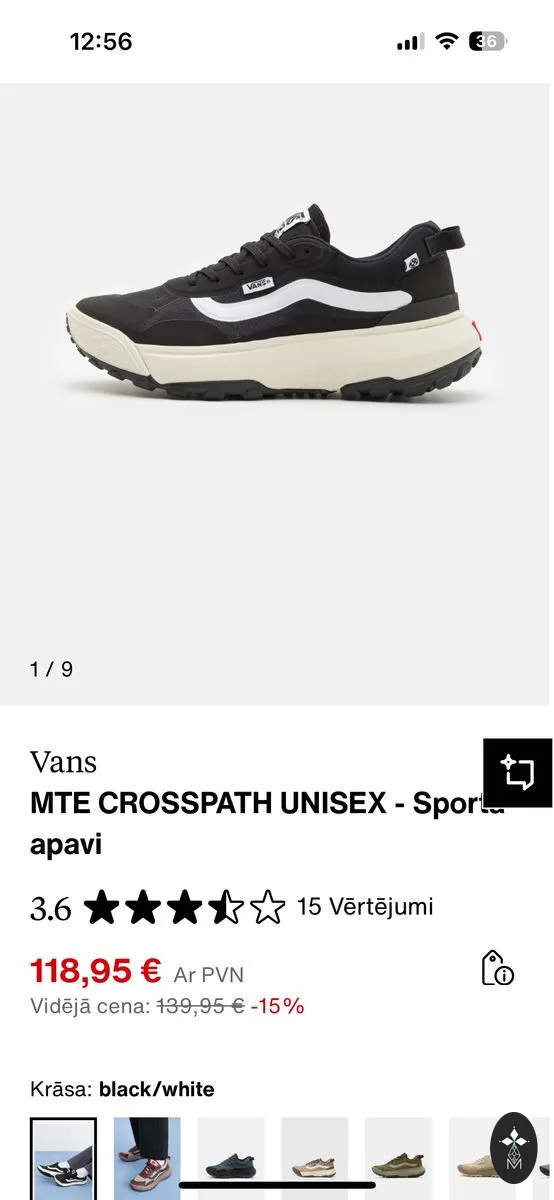This screenshot has width=554, height=1200.
Task: Select the selected black/white color swatch
Action: tap(63, 1158)
